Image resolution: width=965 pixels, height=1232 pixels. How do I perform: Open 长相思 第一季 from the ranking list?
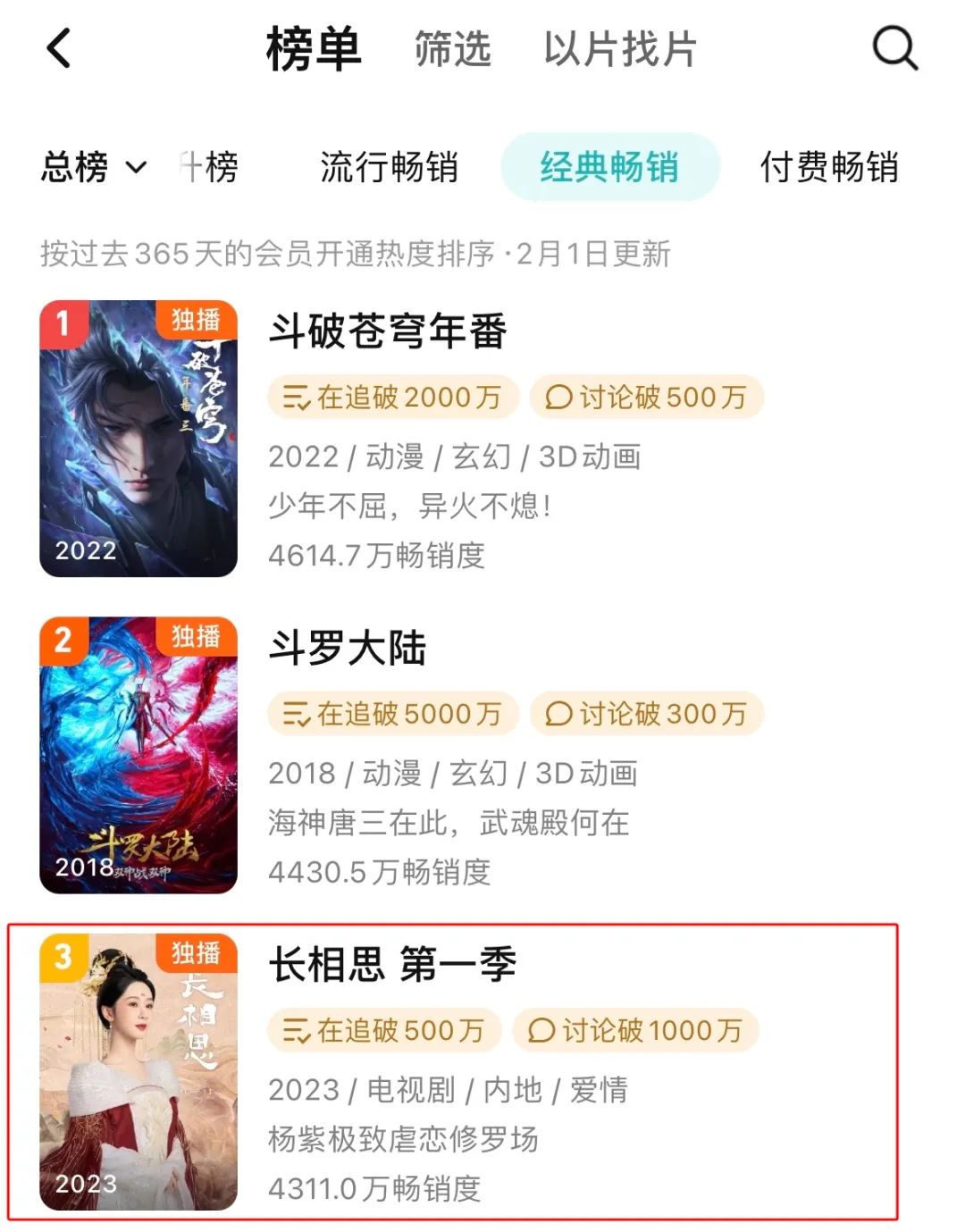pyautogui.click(x=393, y=965)
